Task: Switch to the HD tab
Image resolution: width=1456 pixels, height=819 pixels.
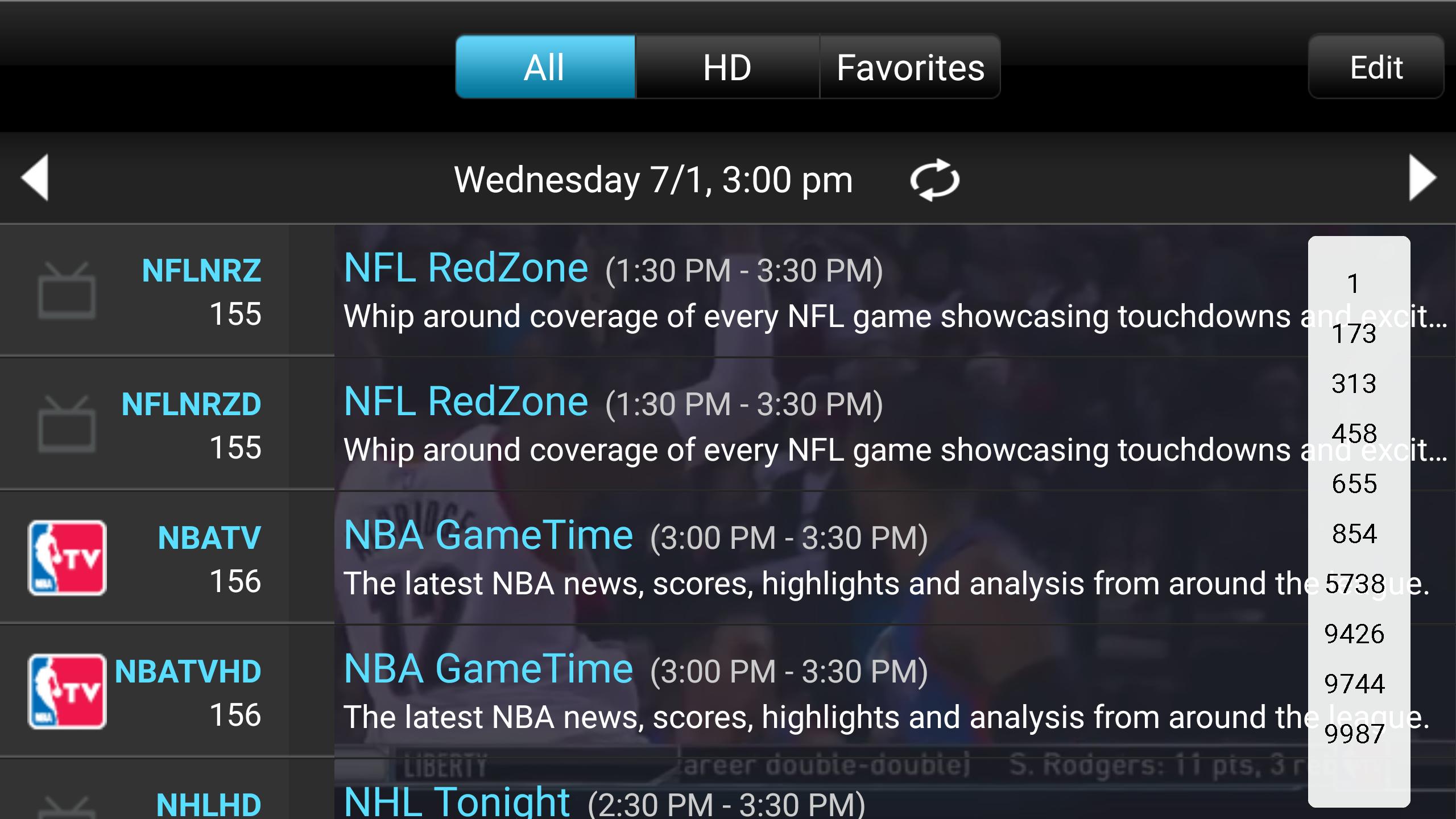Action: [x=727, y=67]
